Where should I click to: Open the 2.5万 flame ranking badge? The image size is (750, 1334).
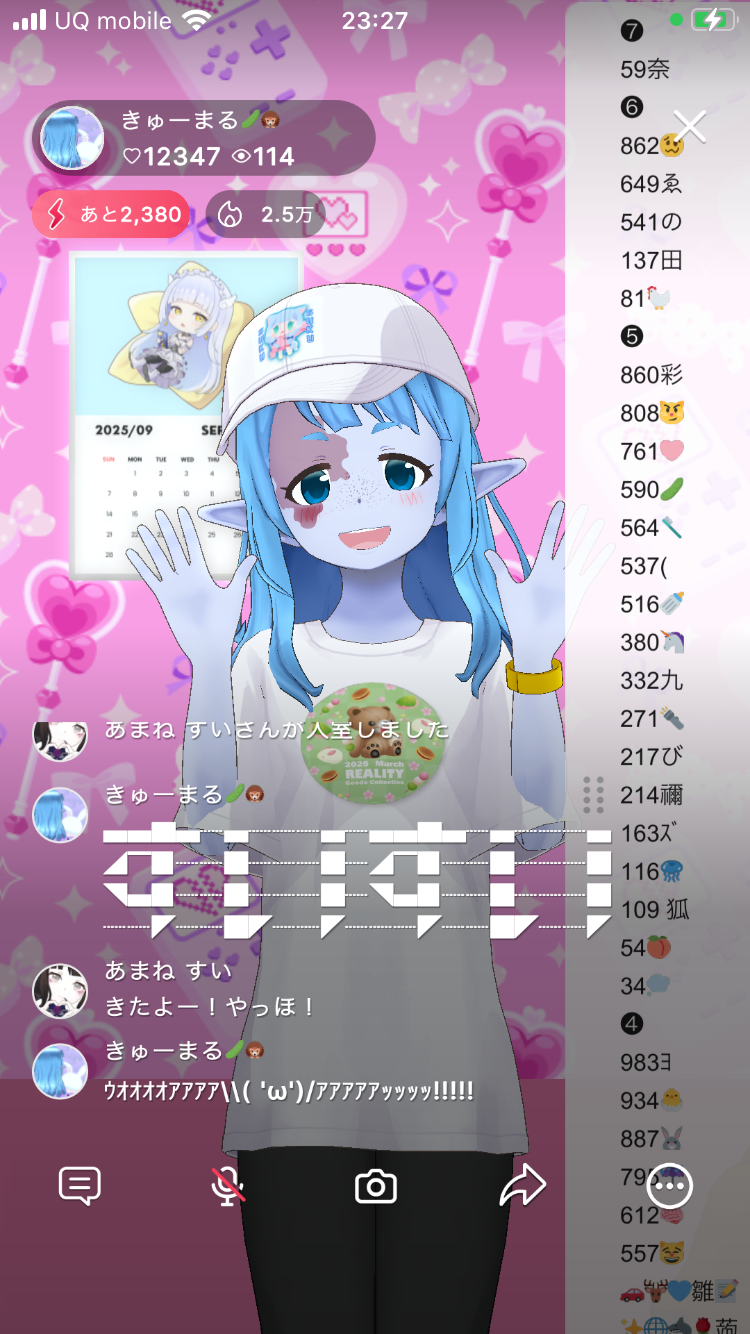click(264, 214)
